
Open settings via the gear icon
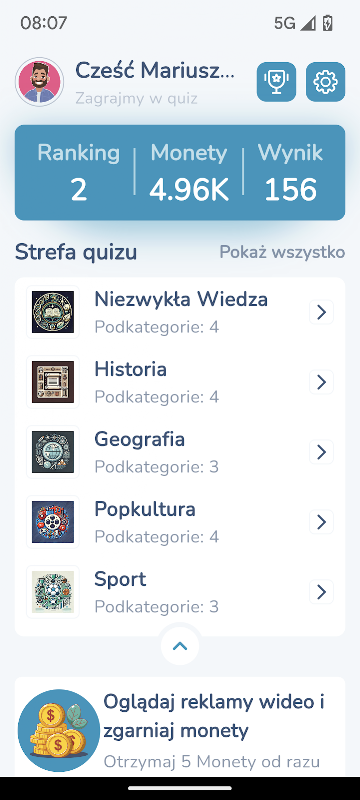(x=325, y=82)
